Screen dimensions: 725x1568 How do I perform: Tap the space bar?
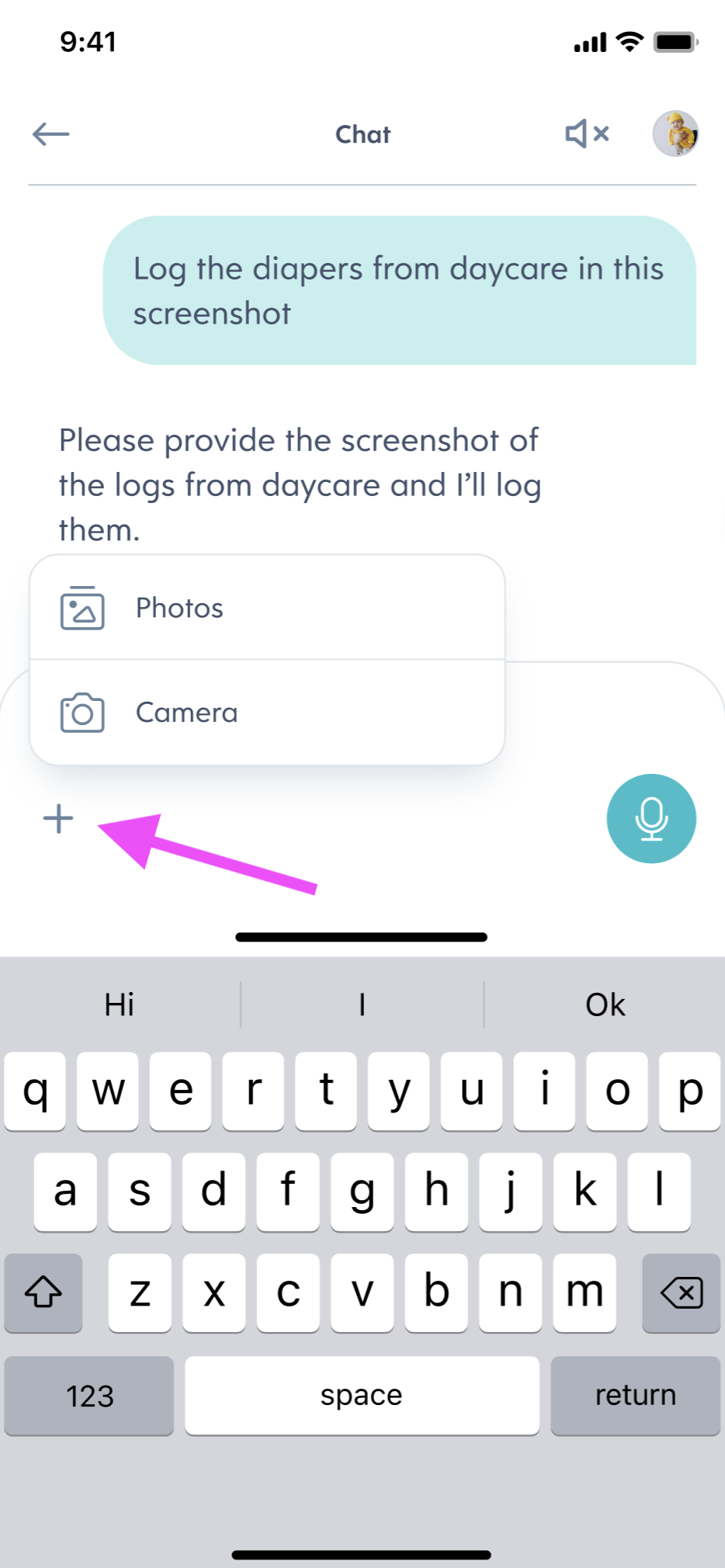pyautogui.click(x=362, y=1395)
